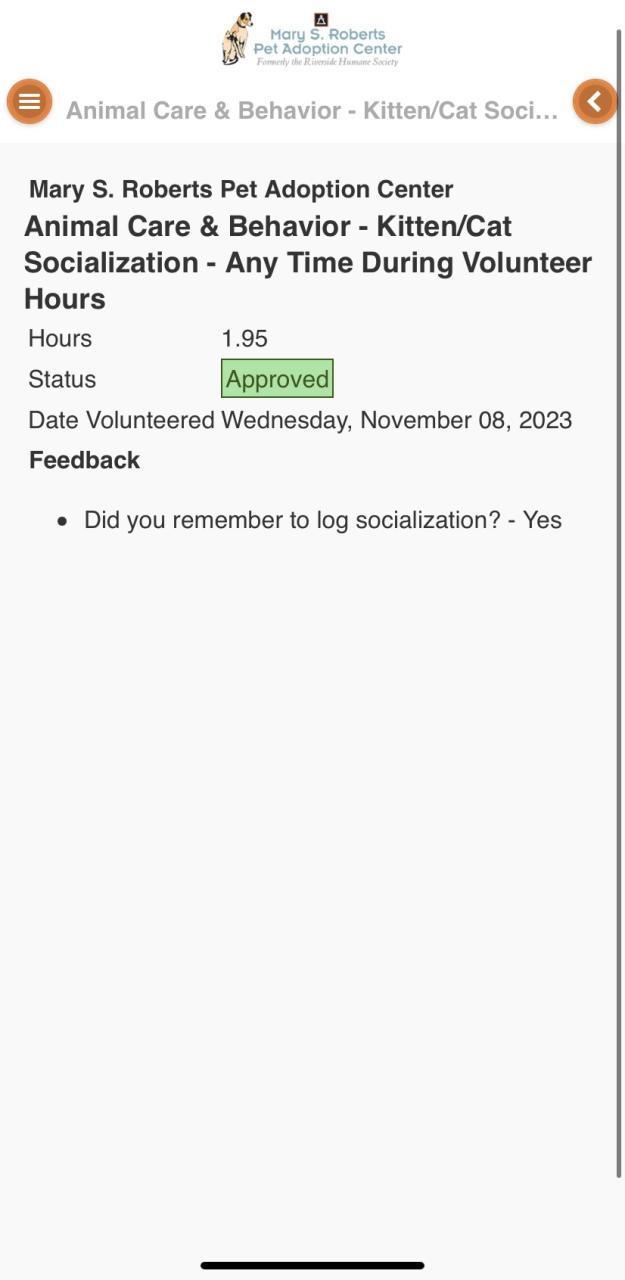Open the hamburger menu
The width and height of the screenshot is (625, 1280).
[29, 101]
